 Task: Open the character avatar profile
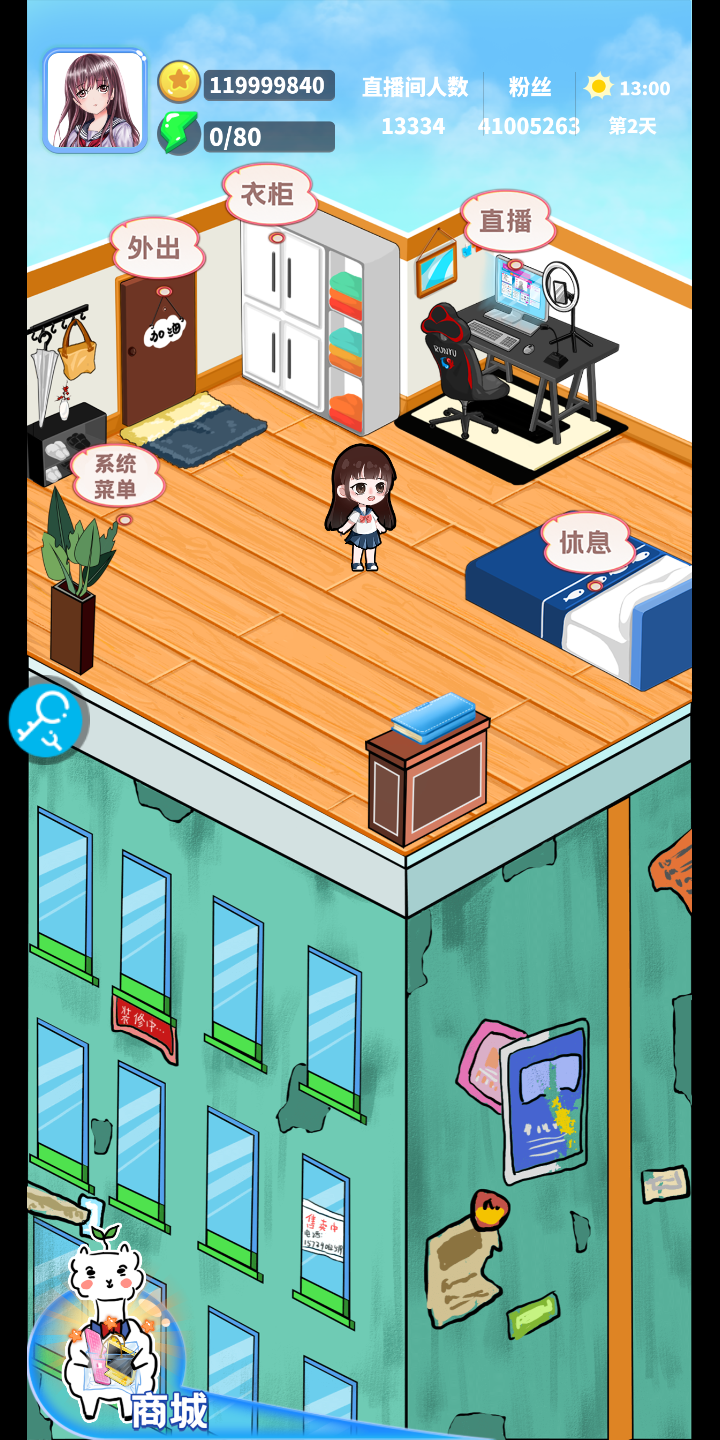click(95, 101)
